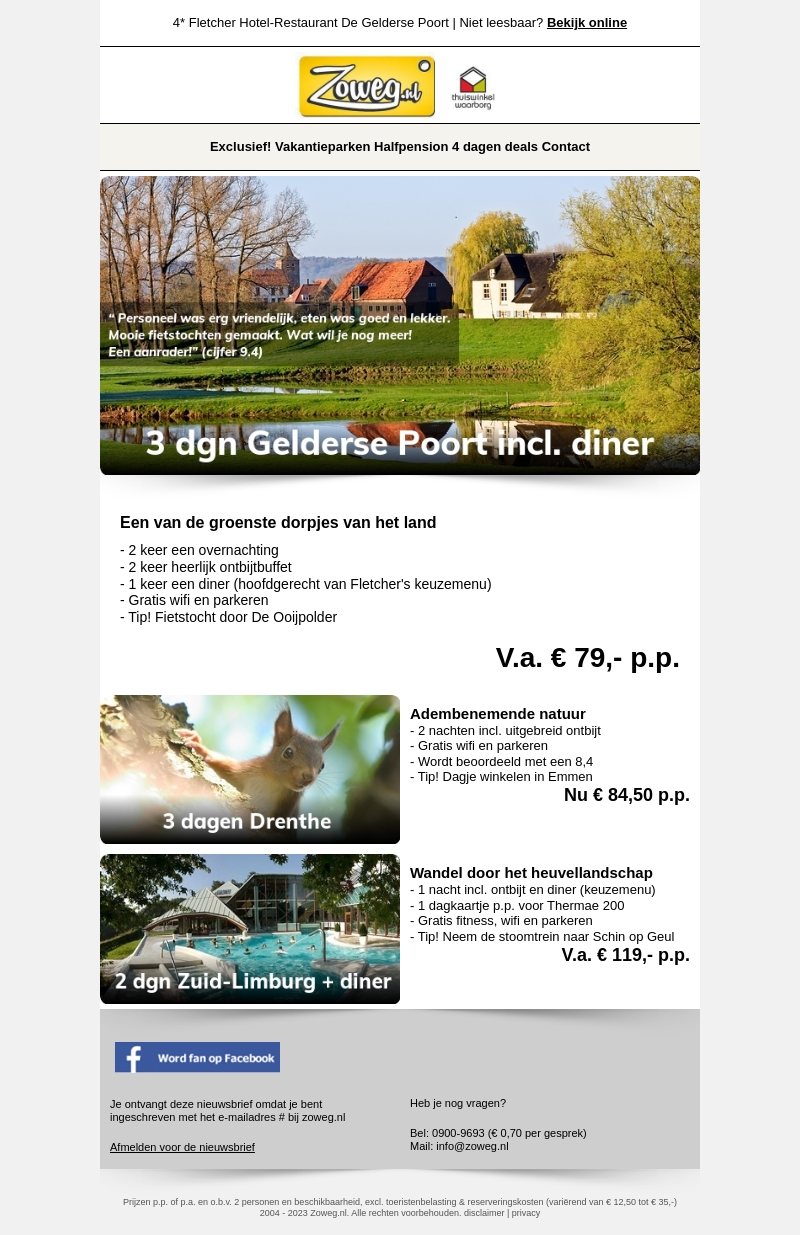The image size is (800, 1235).
Task: Open the 3 dagen Drenthe deal picture
Action: tap(250, 769)
